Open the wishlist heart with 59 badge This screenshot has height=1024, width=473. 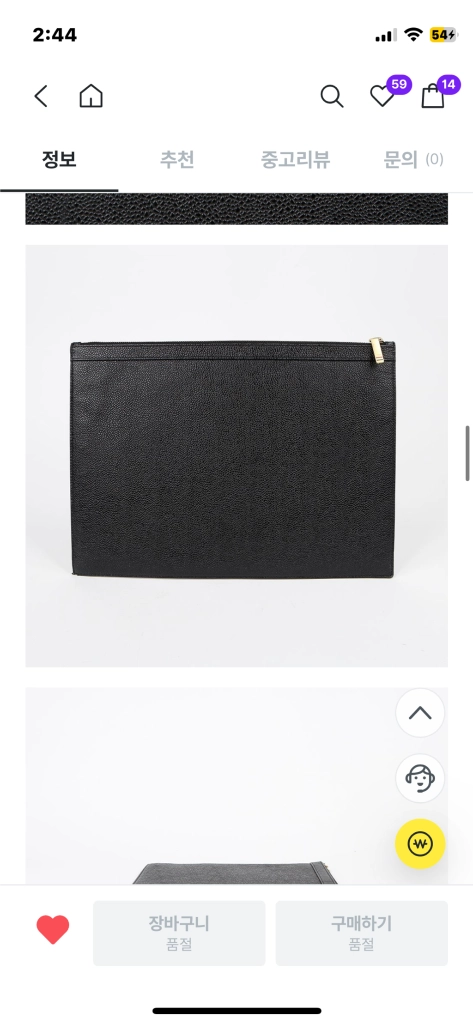[382, 97]
